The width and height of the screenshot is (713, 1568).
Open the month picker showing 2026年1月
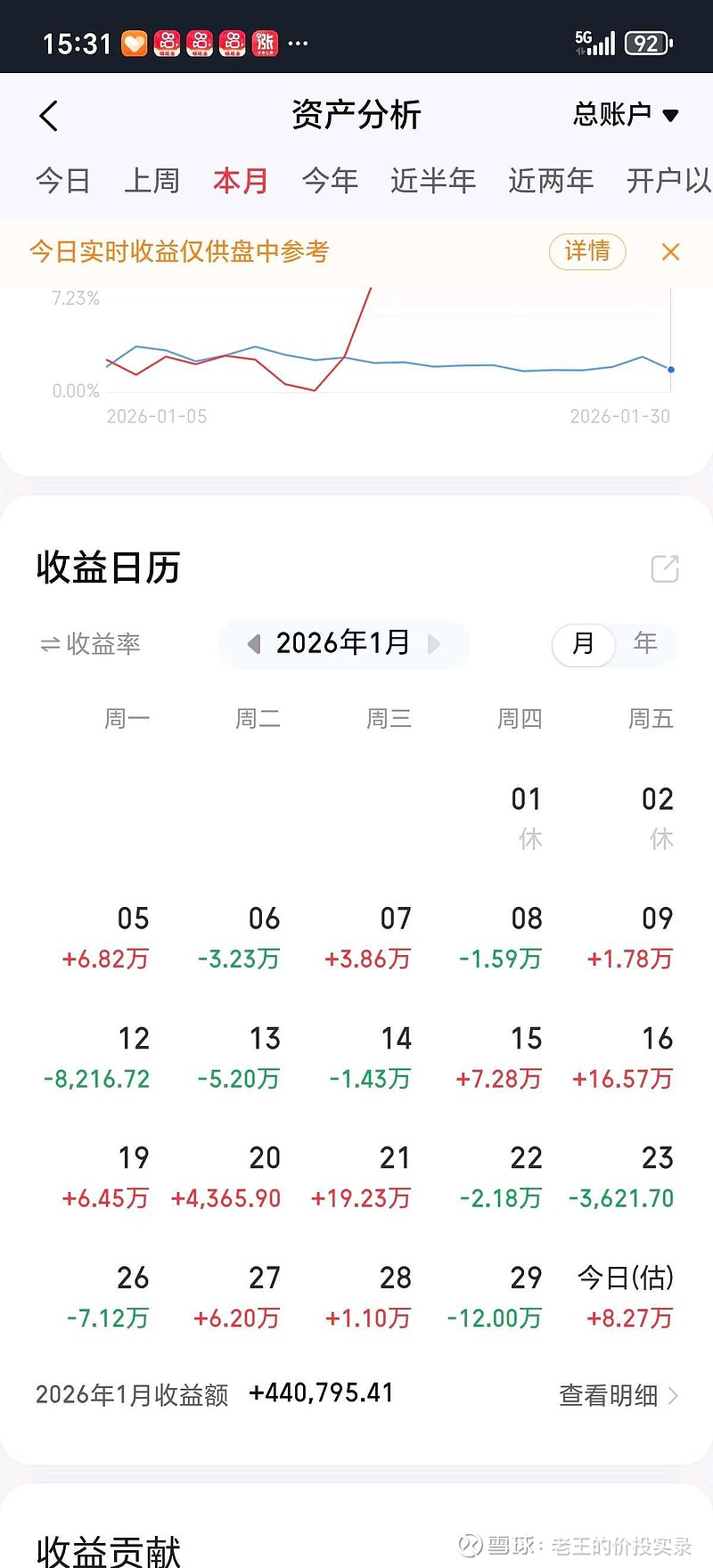click(343, 644)
